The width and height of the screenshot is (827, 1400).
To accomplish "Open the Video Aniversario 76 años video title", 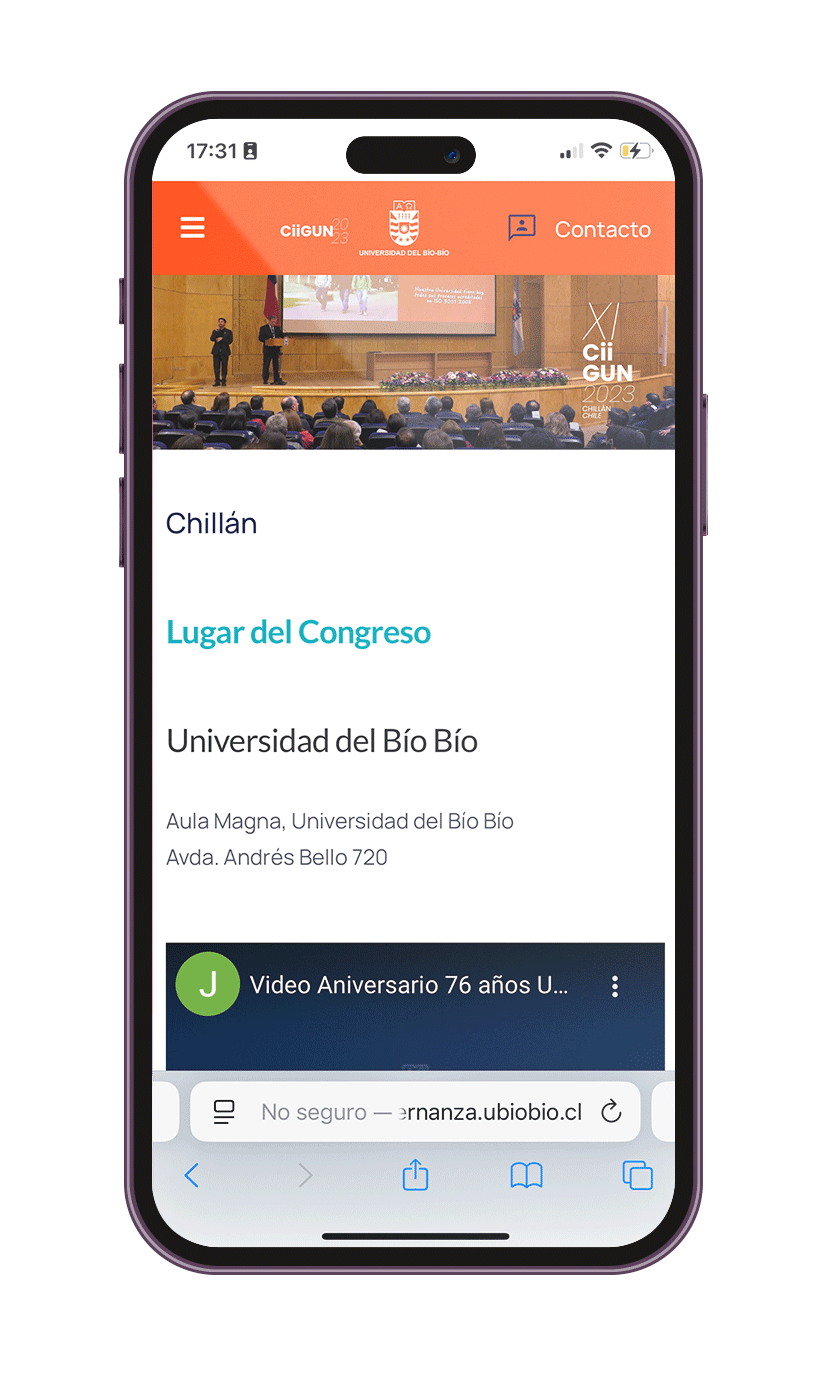I will [408, 985].
